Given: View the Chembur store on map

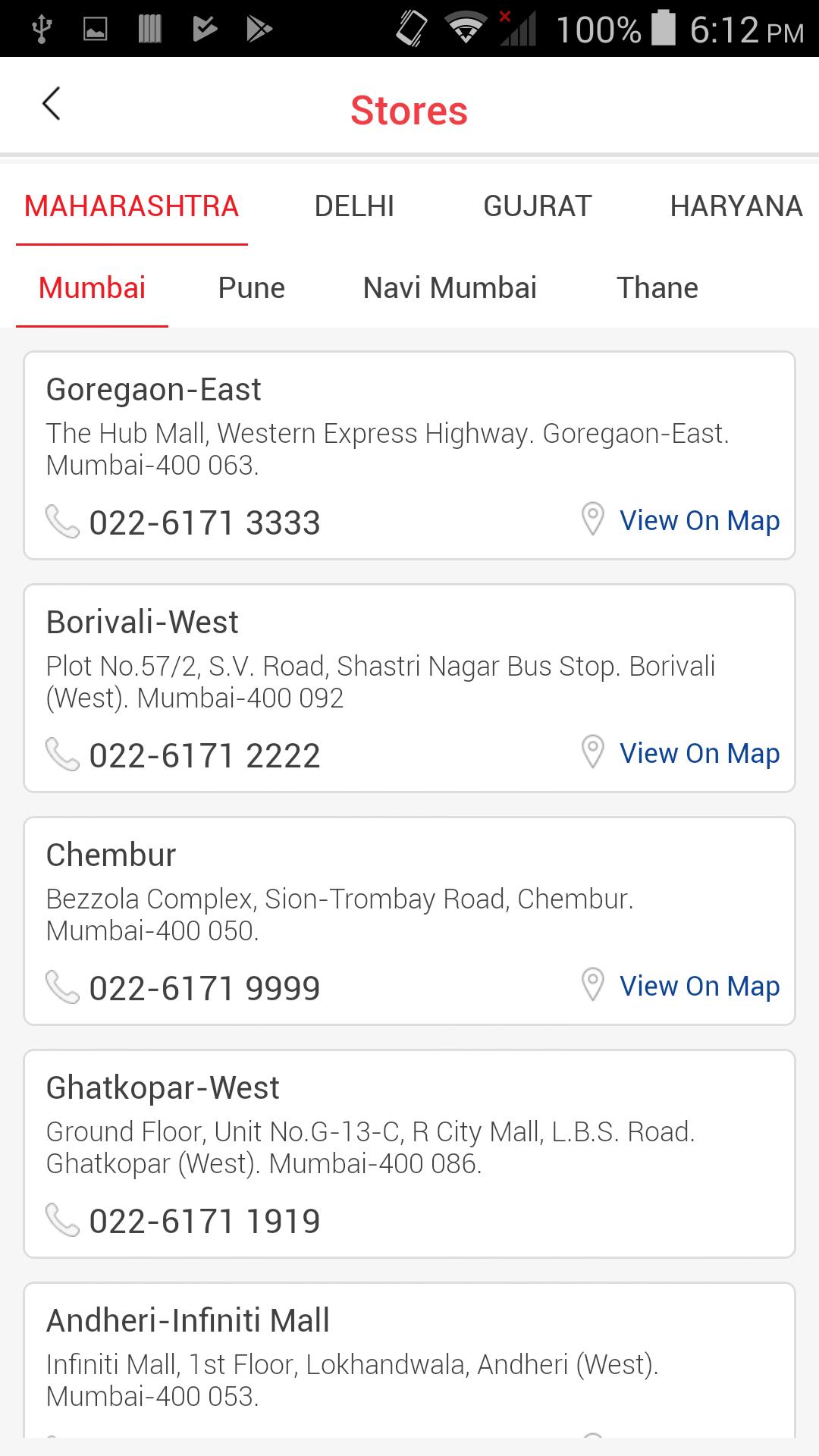Looking at the screenshot, I should pyautogui.click(x=698, y=987).
